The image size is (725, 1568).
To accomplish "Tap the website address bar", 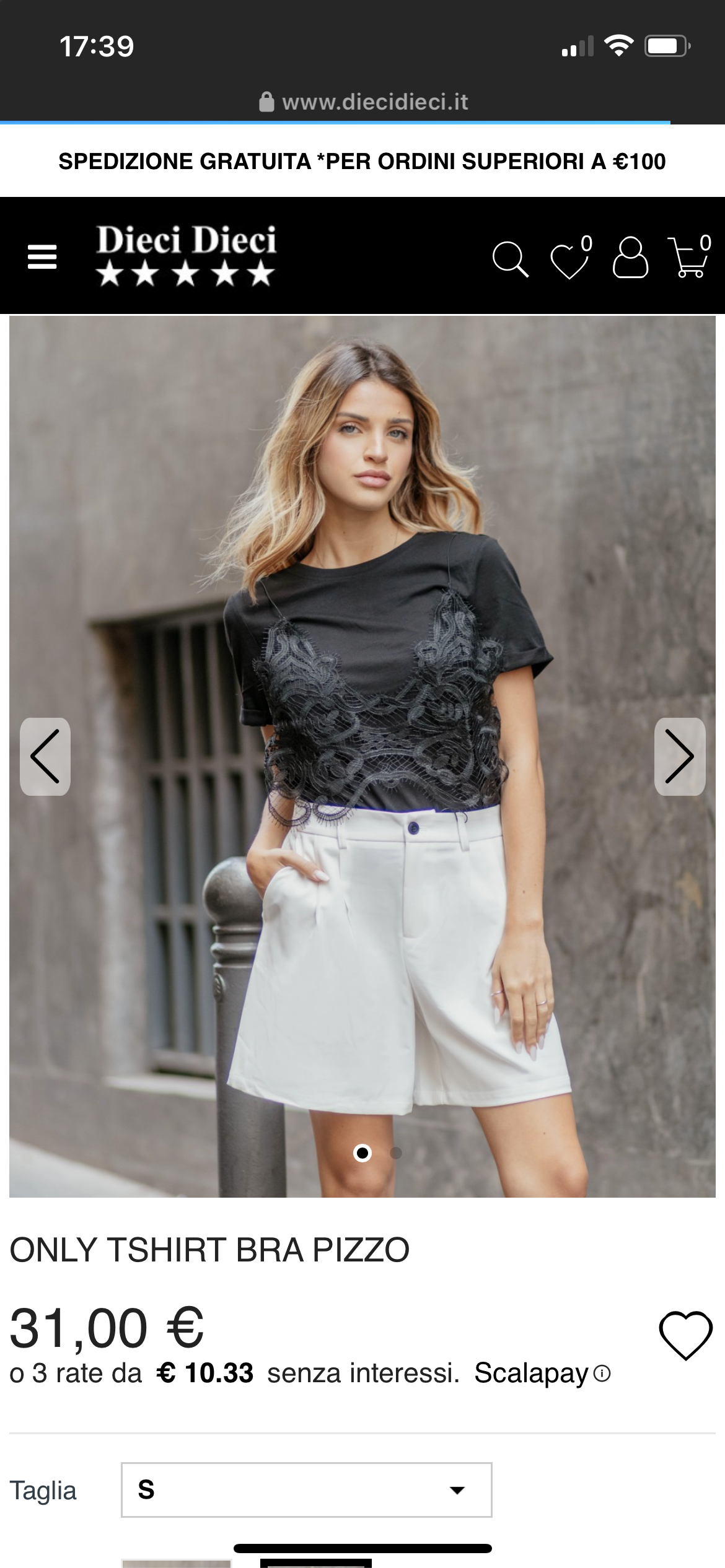I will coord(363,102).
